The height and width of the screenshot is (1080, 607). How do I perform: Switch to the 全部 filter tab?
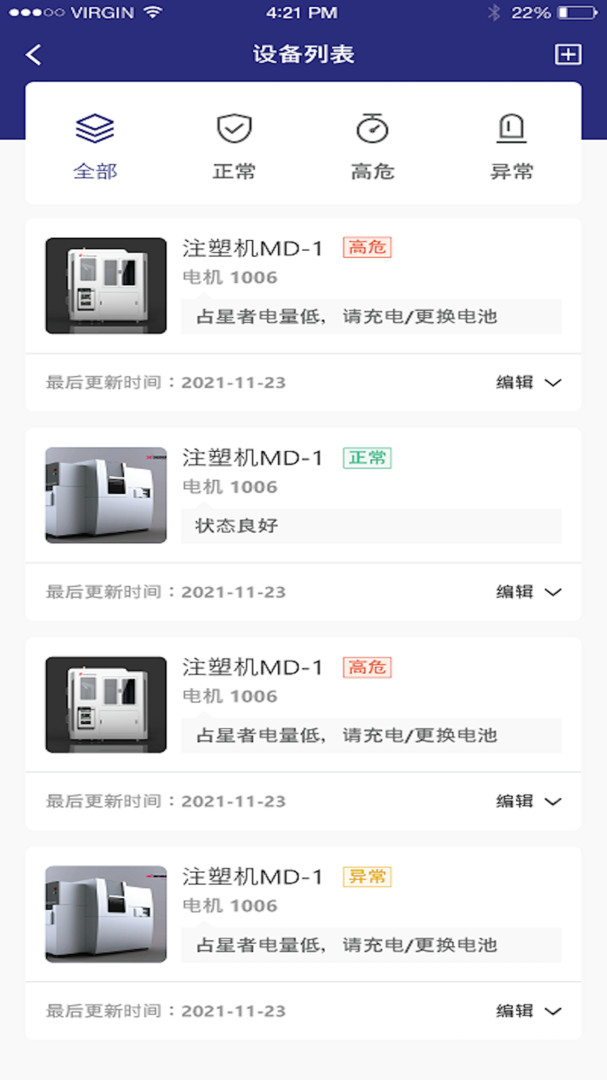95,145
